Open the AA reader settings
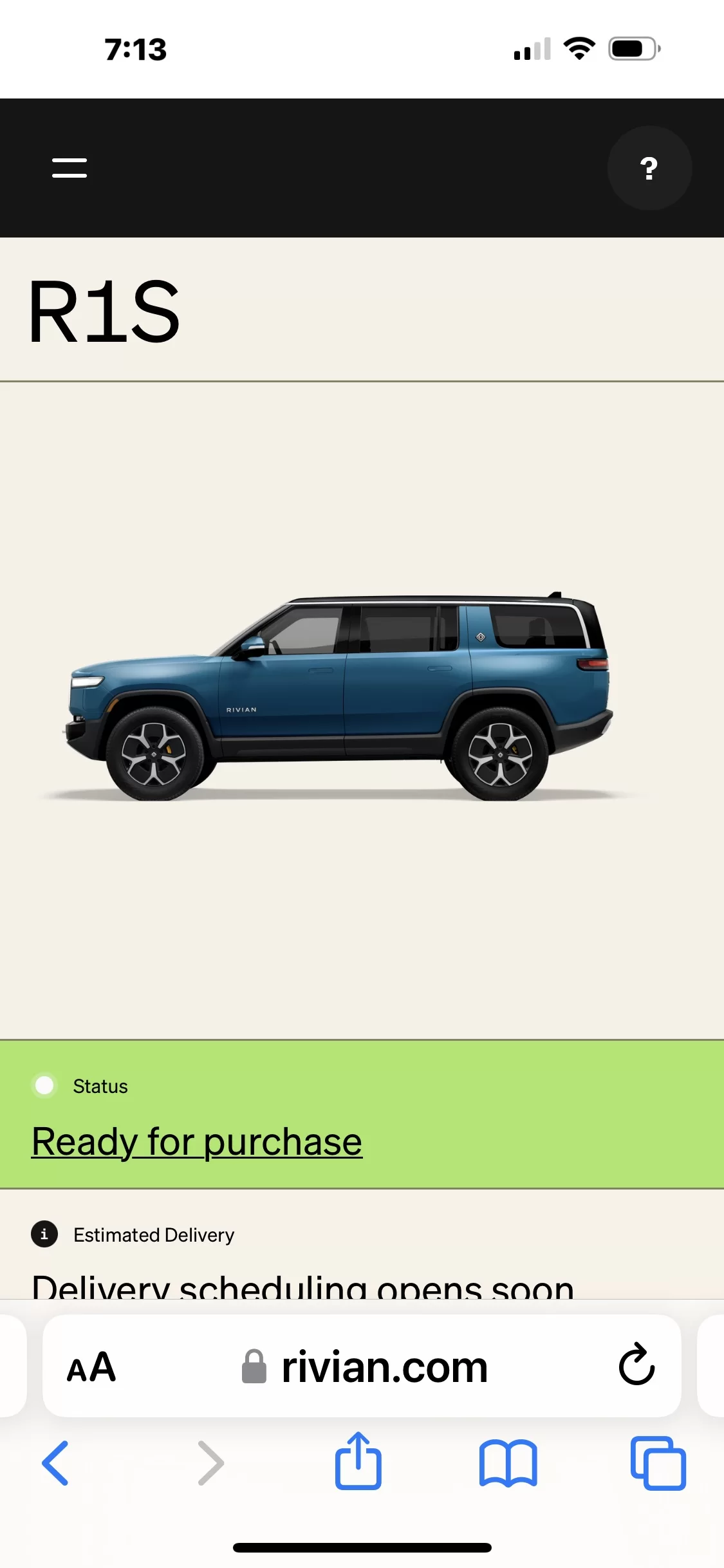The height and width of the screenshot is (1568, 724). pos(91,1367)
